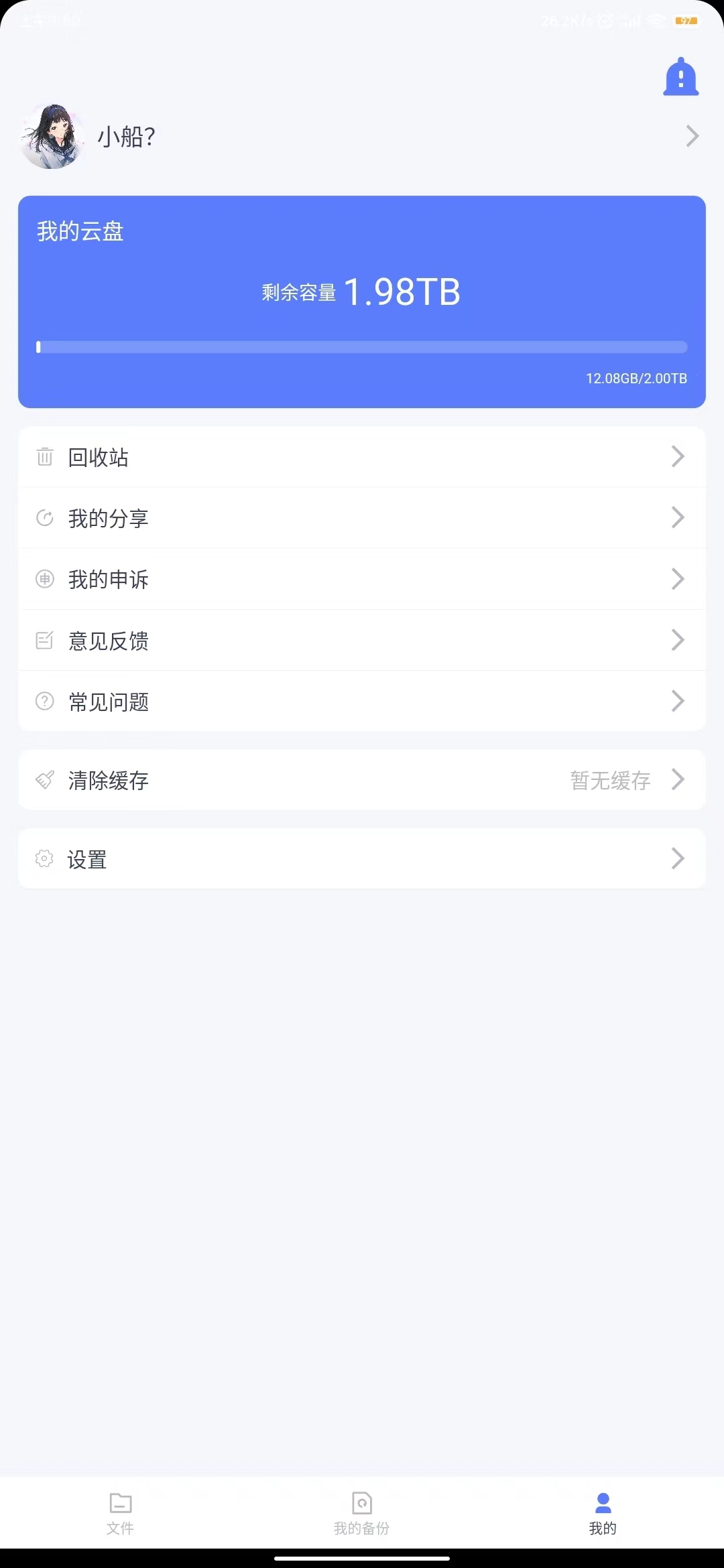This screenshot has width=724, height=1568.
Task: Click the 常见问题 question mark icon
Action: (x=44, y=702)
